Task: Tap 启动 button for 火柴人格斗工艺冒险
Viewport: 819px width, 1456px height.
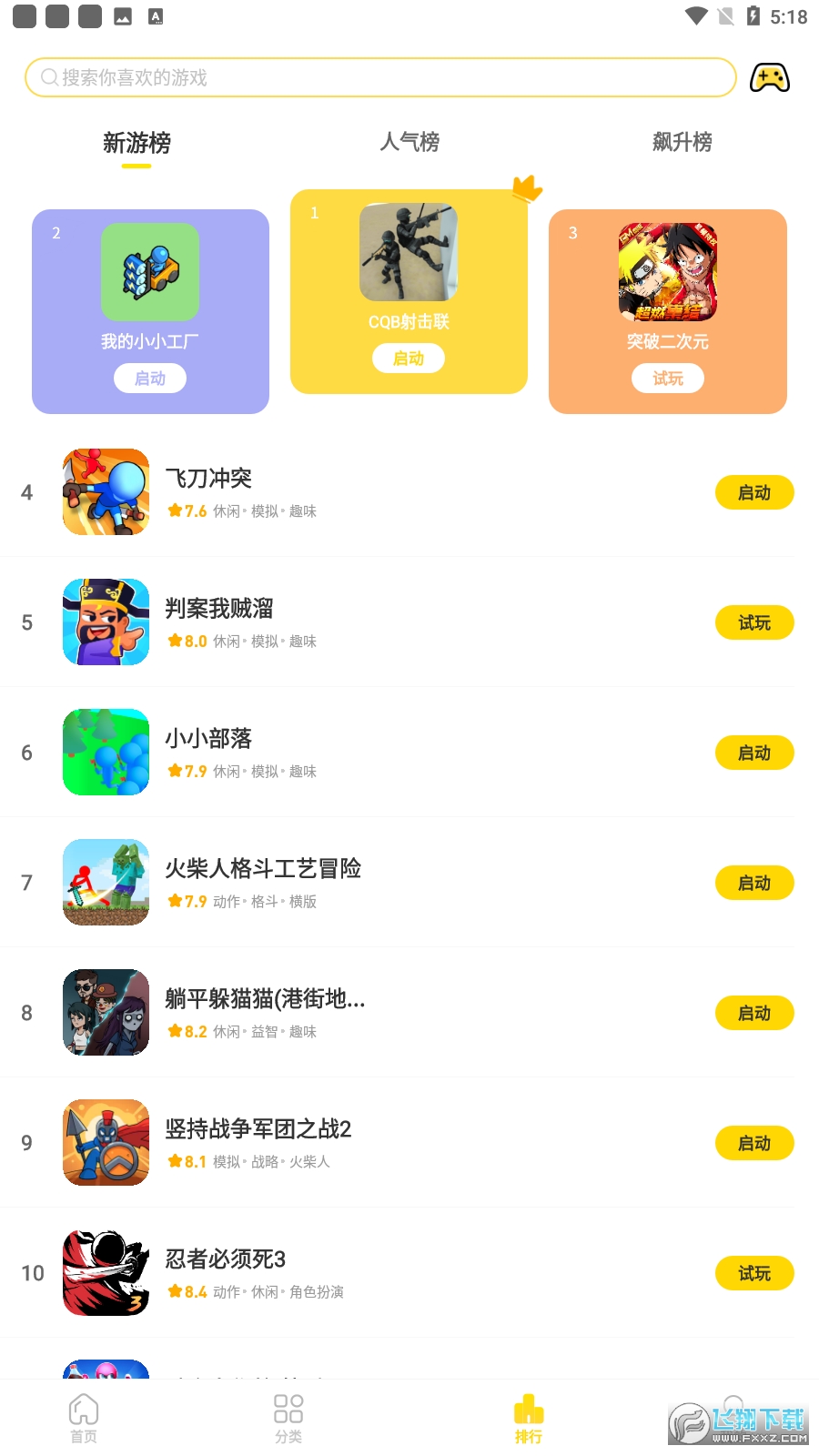Action: click(x=754, y=883)
